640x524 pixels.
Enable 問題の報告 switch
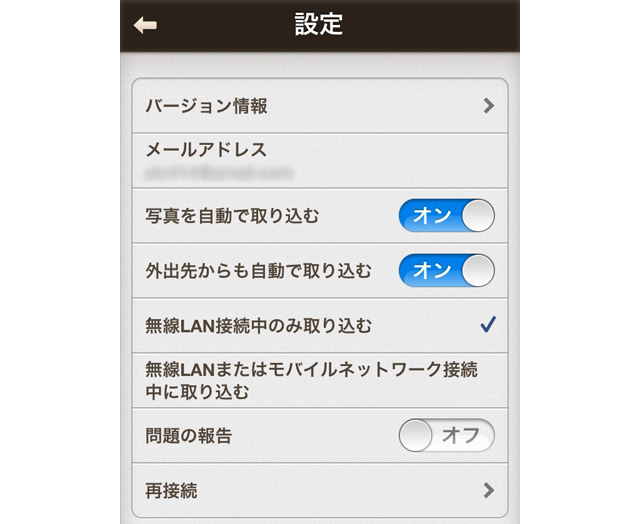[446, 436]
